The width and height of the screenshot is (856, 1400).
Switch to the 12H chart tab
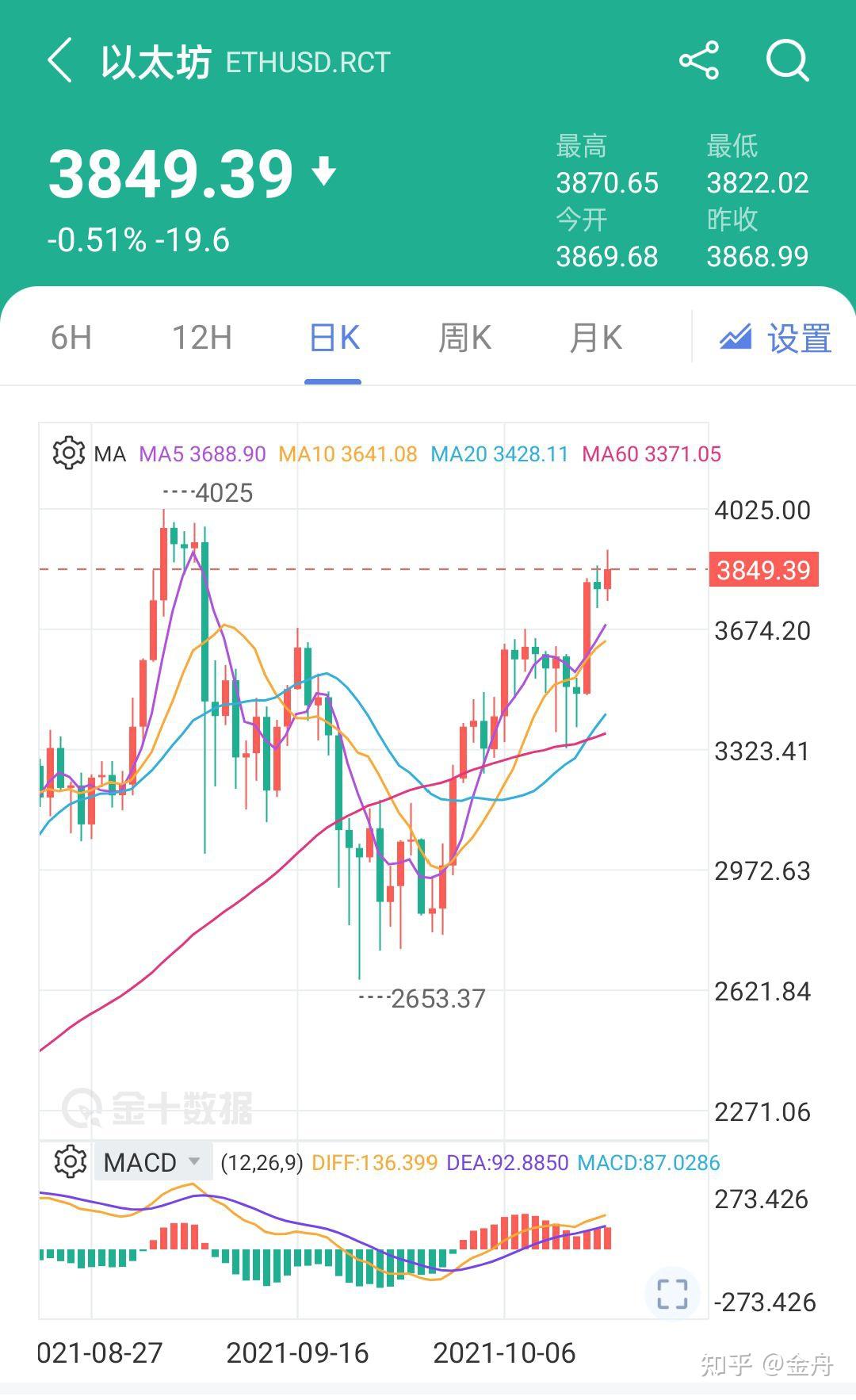point(202,339)
